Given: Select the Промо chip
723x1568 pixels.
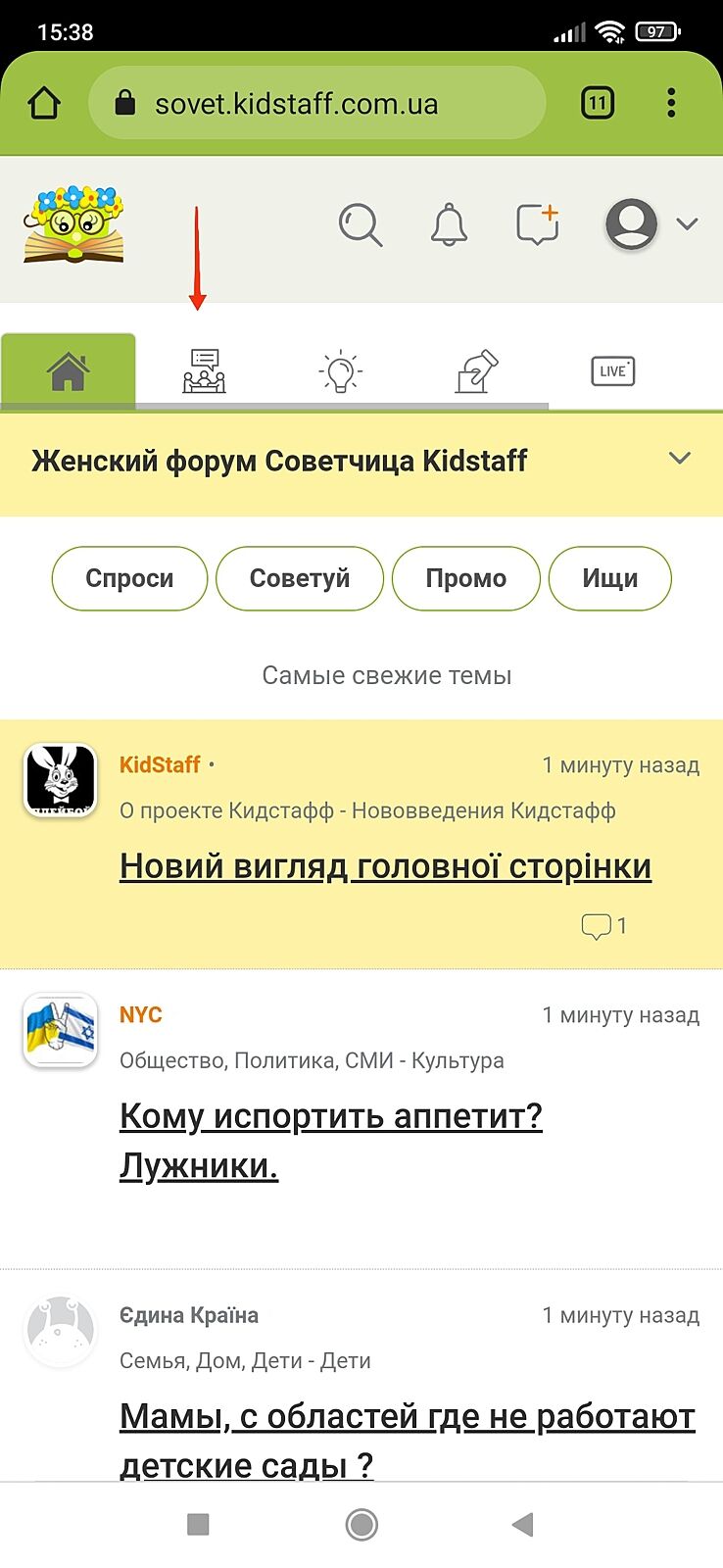Looking at the screenshot, I should (x=465, y=578).
